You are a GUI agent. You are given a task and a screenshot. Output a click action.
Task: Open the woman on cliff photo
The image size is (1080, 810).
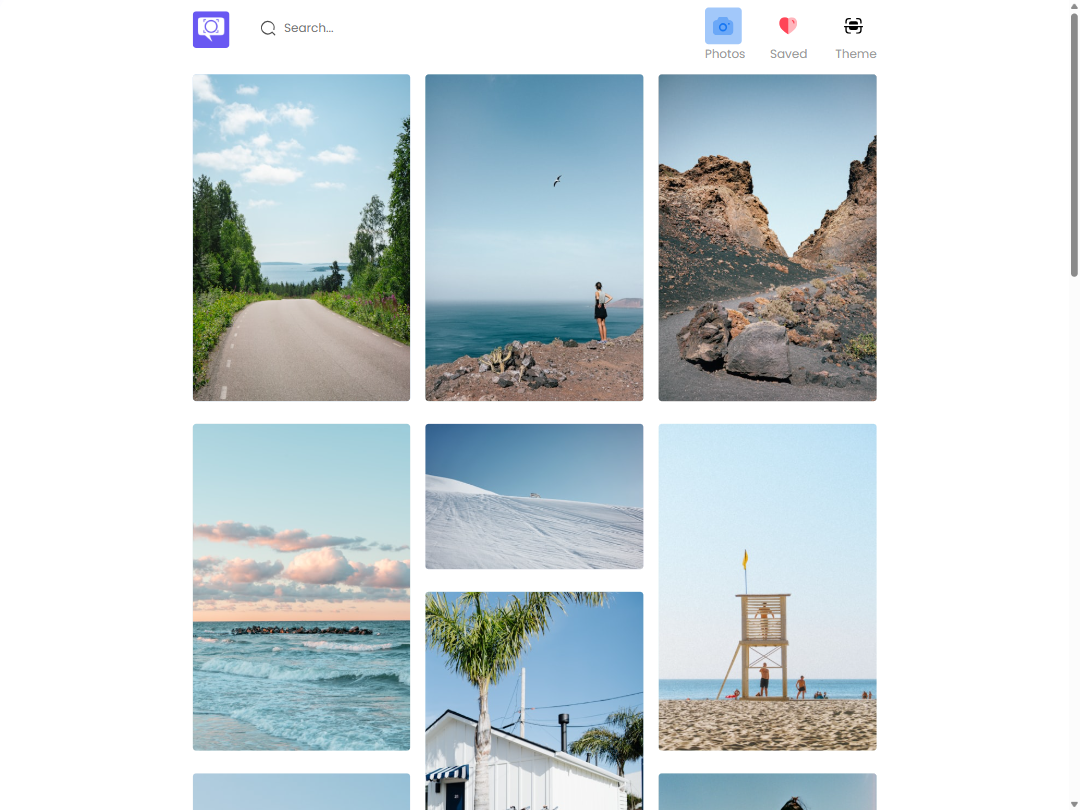[534, 237]
